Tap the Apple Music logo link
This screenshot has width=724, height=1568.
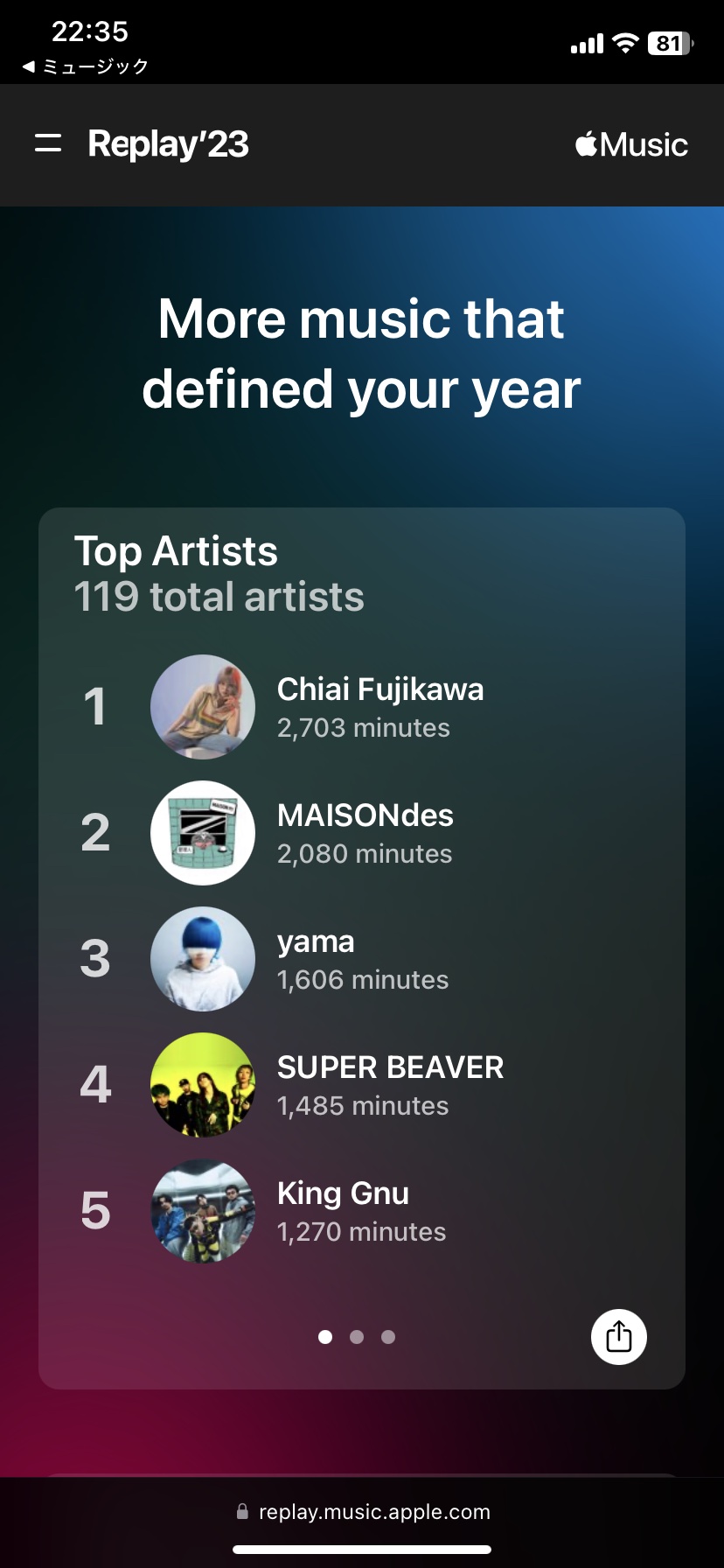coord(631,145)
